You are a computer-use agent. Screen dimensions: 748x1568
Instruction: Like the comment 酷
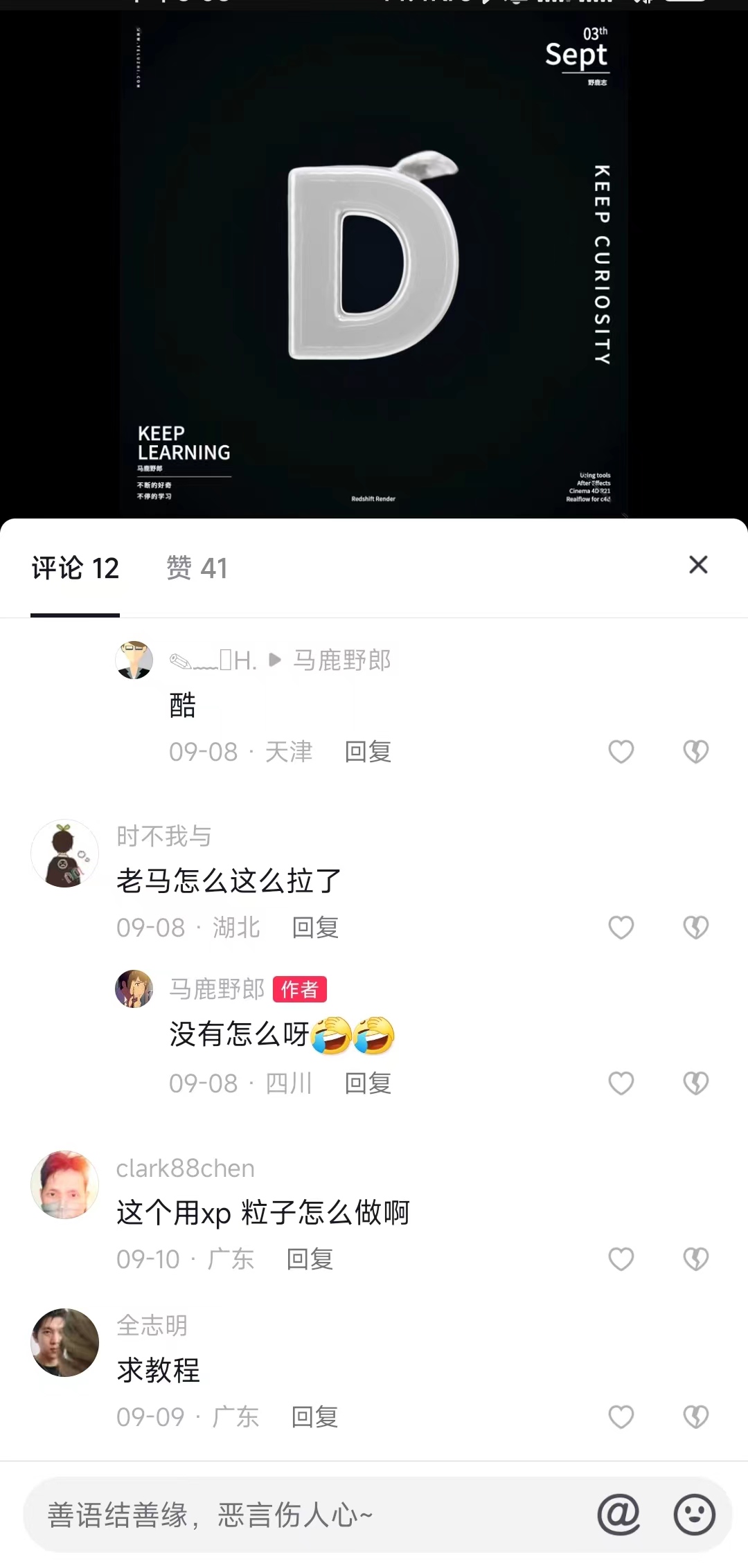pyautogui.click(x=621, y=752)
